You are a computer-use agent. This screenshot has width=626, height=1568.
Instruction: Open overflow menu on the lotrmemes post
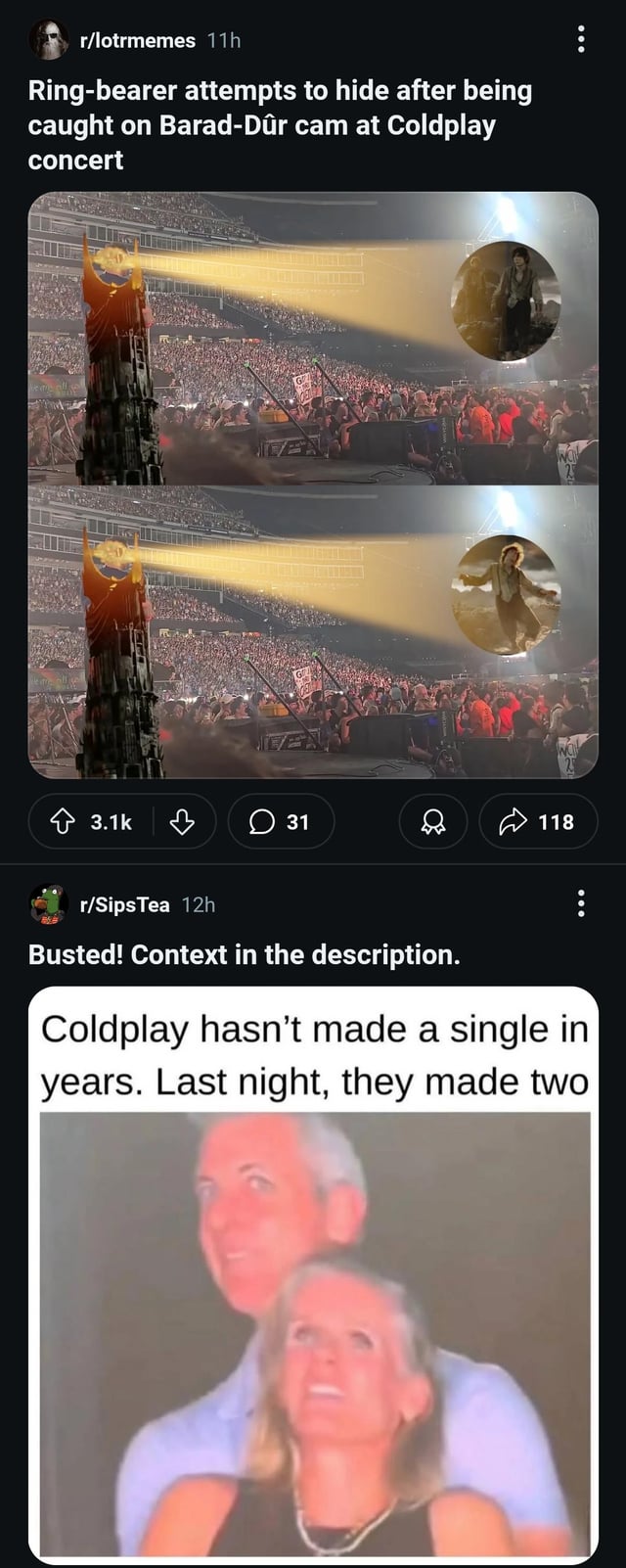coord(581,39)
